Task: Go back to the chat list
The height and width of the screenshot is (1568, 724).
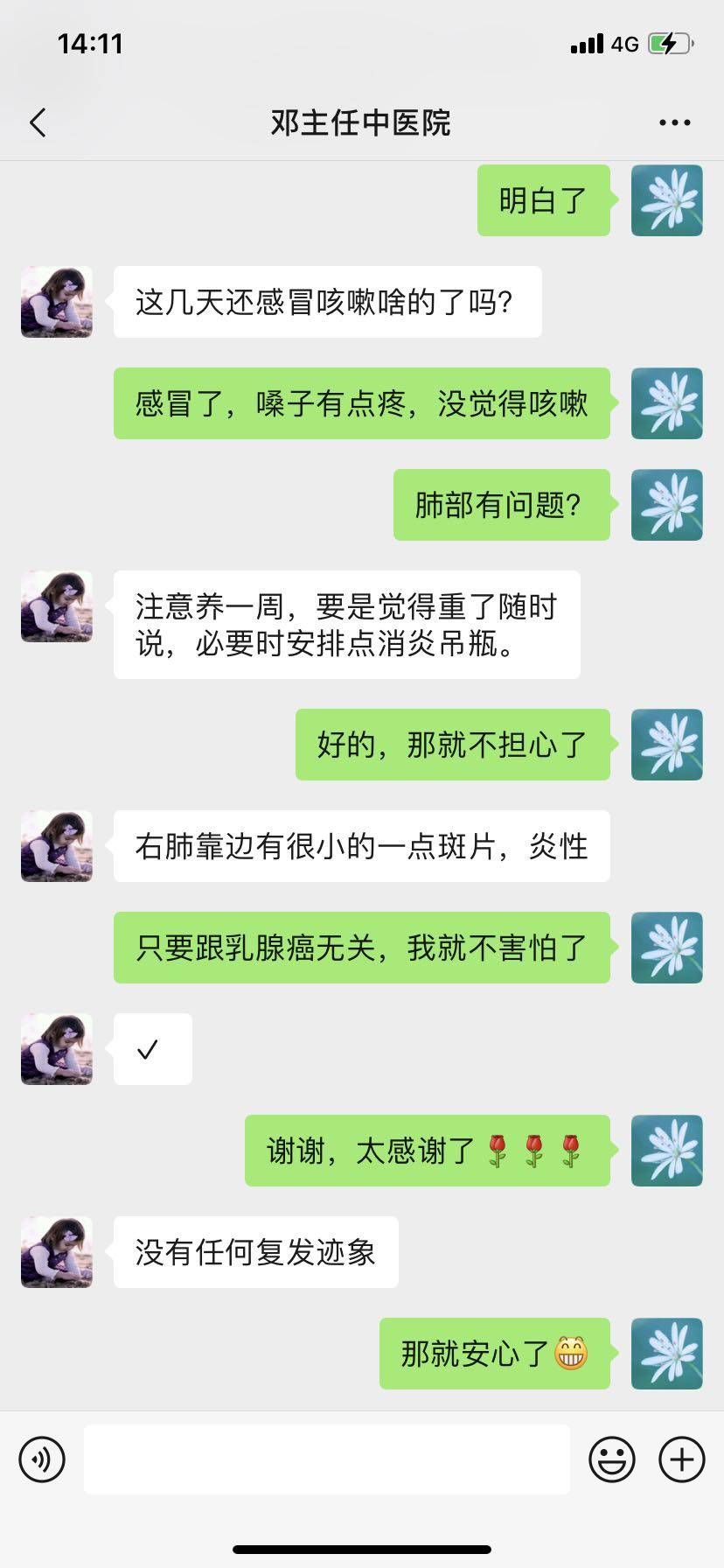Action: point(38,122)
